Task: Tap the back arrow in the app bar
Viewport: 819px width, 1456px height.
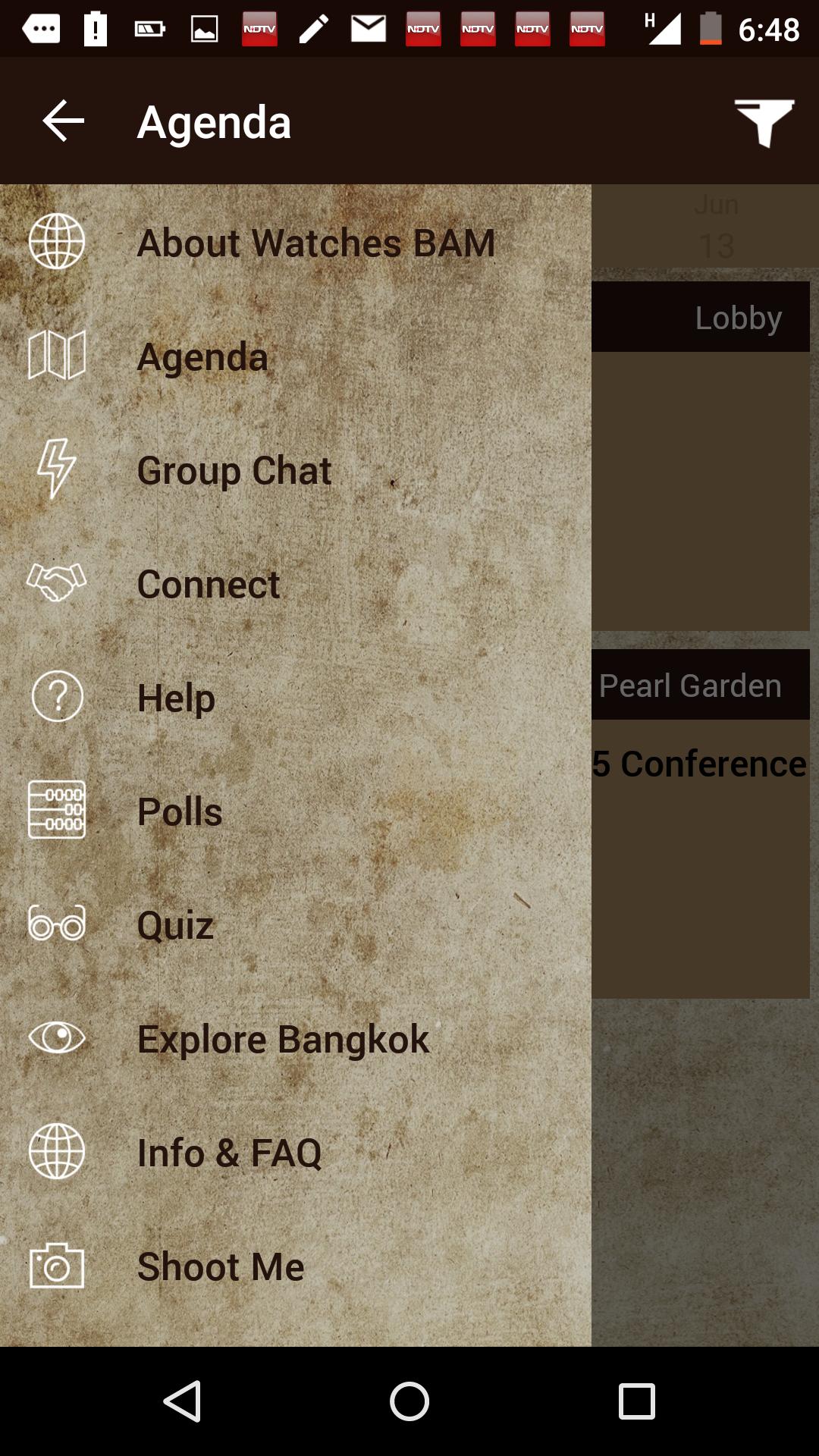Action: tap(63, 121)
